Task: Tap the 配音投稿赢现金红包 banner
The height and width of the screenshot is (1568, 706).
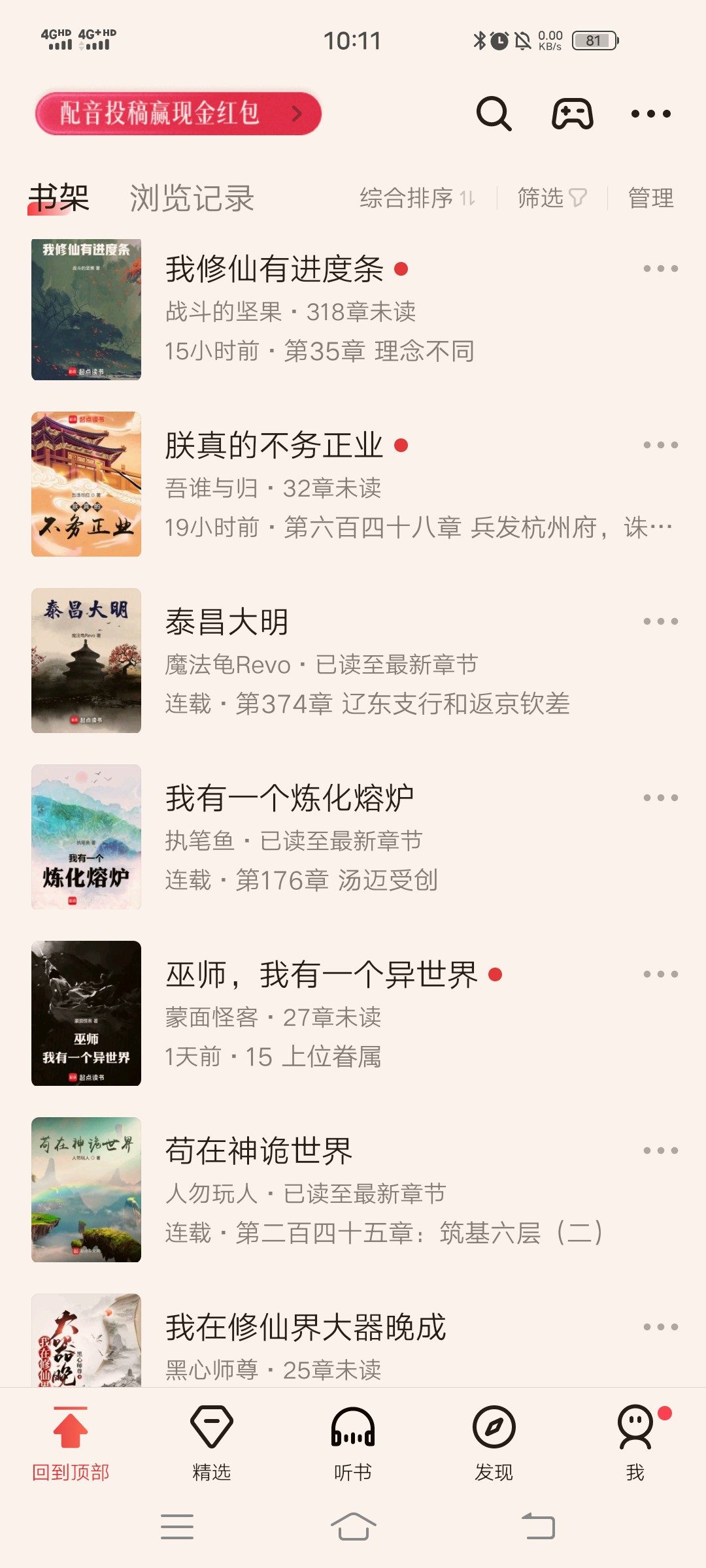Action: click(178, 114)
